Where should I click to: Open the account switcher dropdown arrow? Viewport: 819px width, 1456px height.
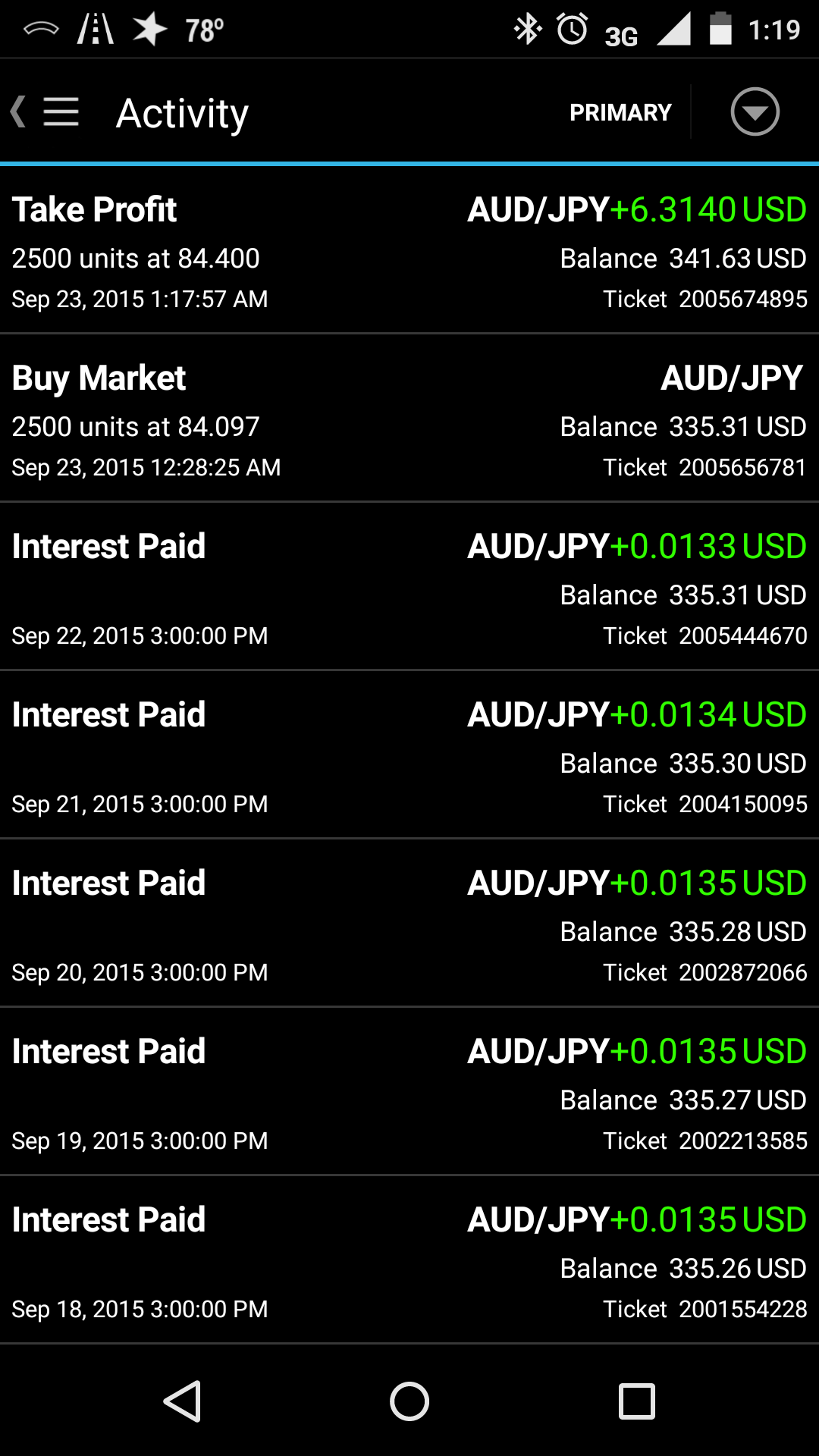click(755, 111)
